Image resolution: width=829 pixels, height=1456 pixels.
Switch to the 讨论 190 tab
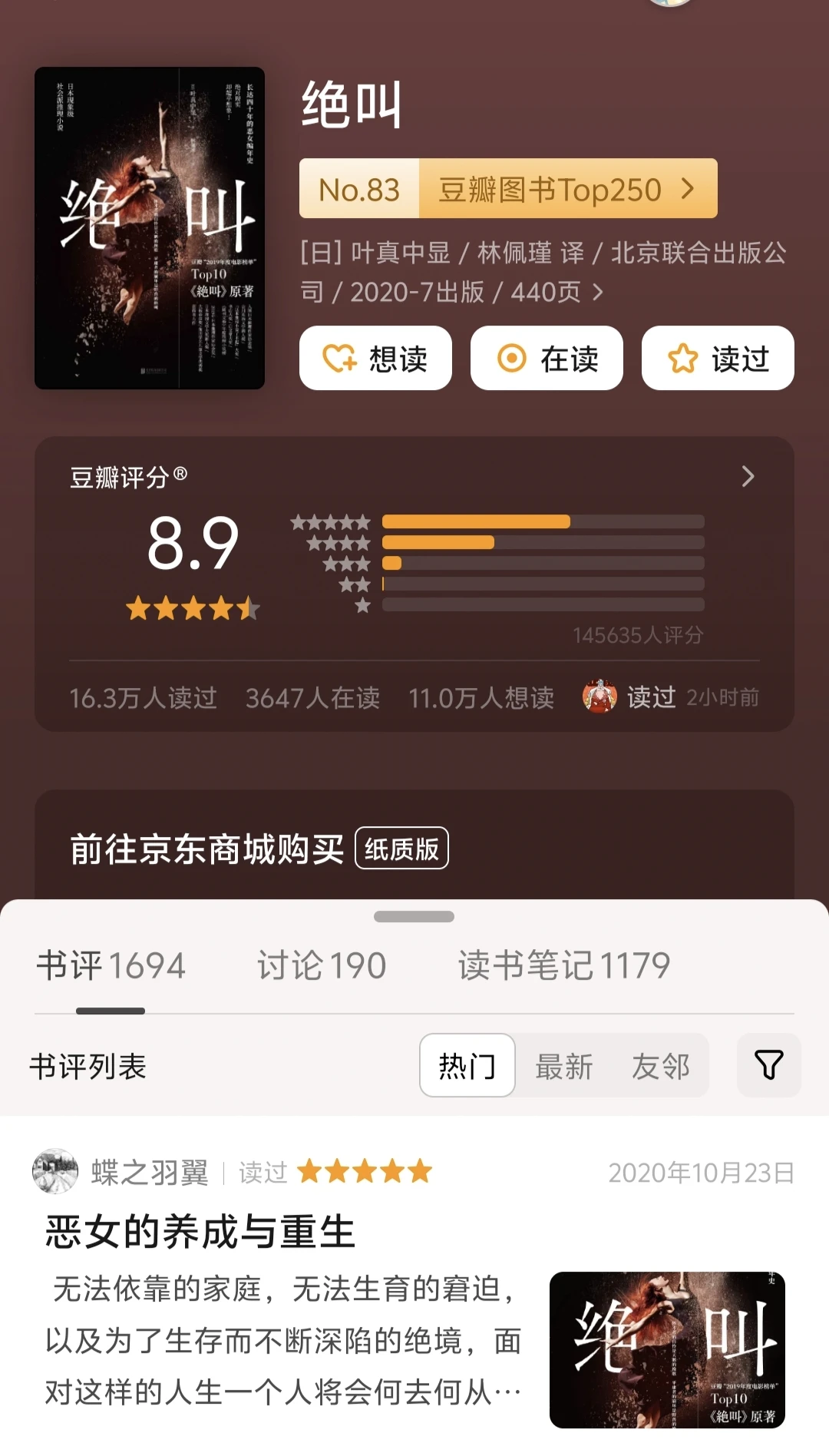pos(322,965)
